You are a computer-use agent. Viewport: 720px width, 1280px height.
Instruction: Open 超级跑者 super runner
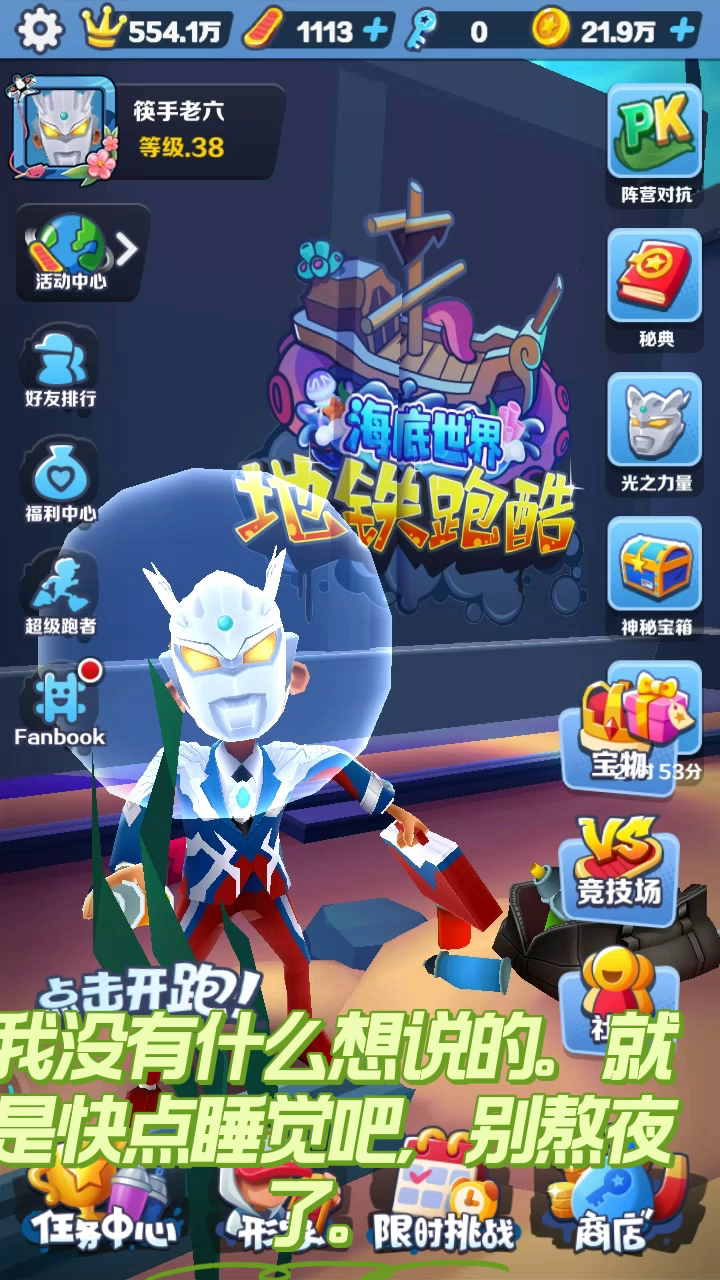pyautogui.click(x=60, y=597)
